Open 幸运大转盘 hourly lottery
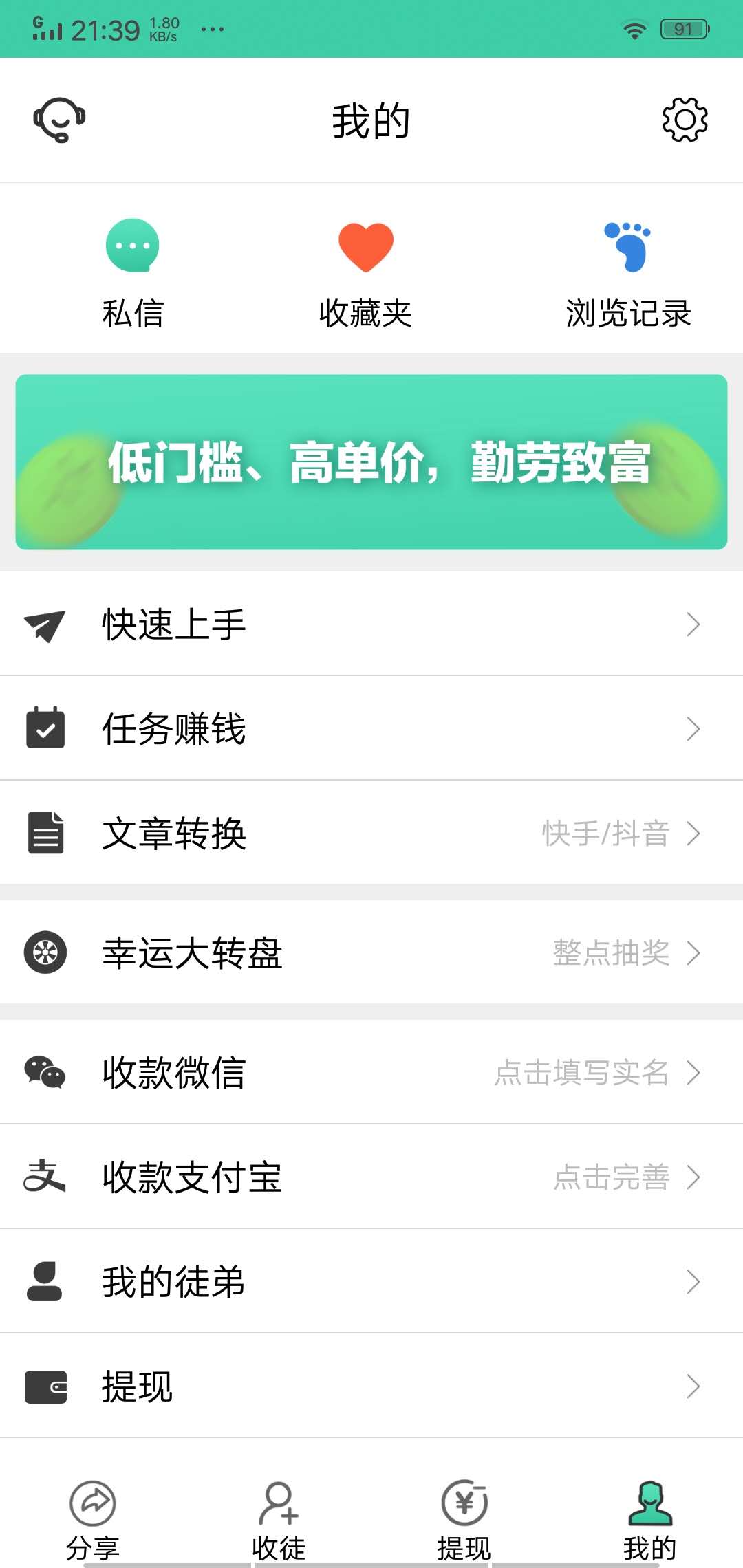The height and width of the screenshot is (1568, 743). (371, 953)
